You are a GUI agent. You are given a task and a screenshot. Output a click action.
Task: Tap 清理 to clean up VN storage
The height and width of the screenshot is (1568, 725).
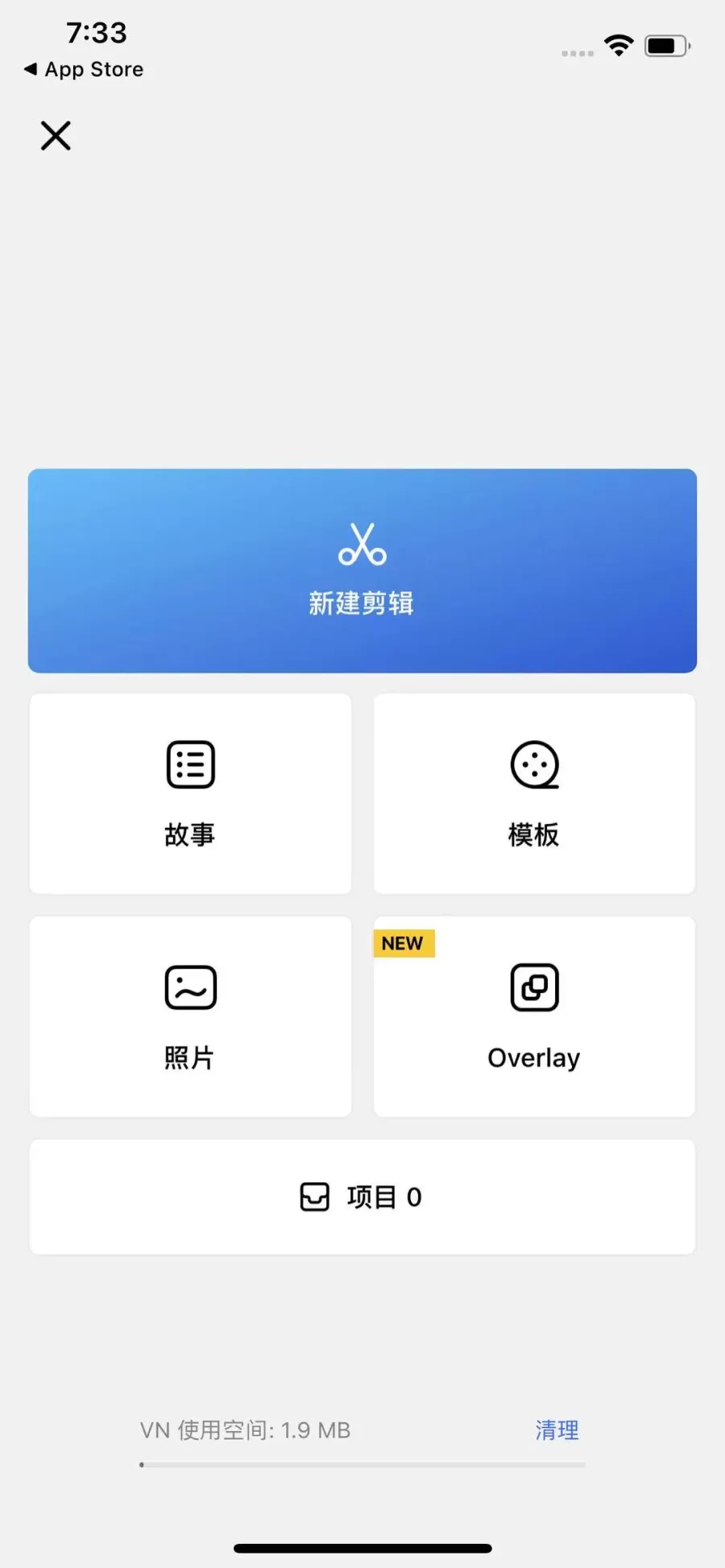(556, 1430)
